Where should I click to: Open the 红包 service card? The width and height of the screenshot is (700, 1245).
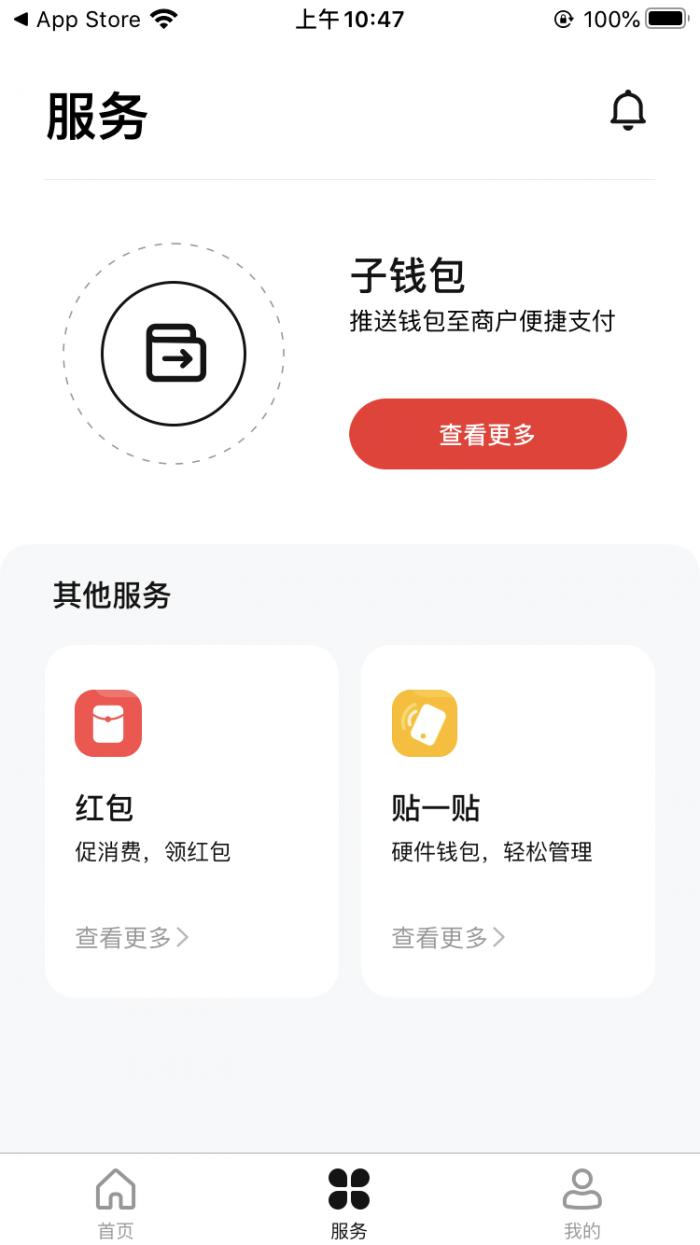(x=191, y=820)
